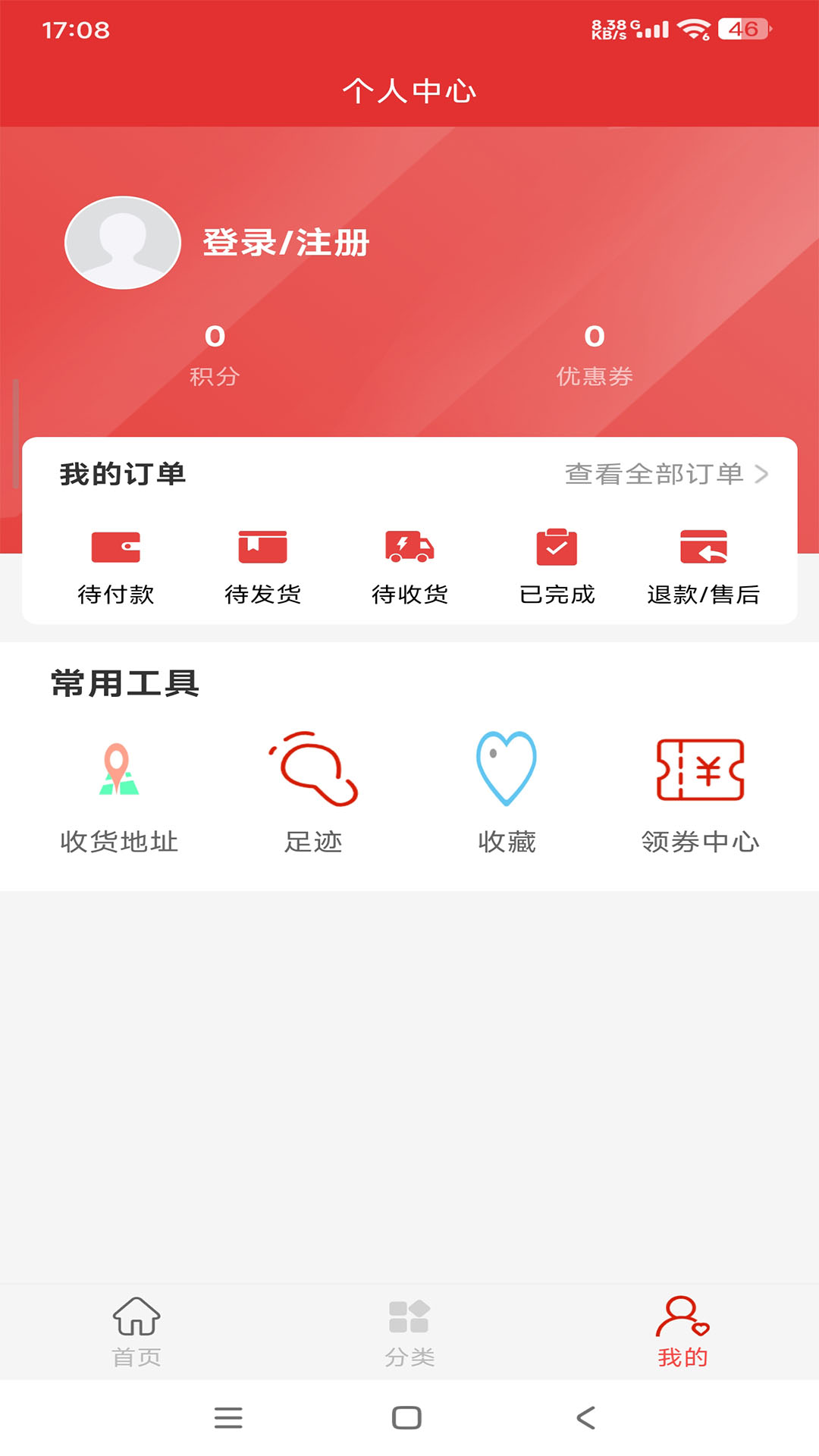The image size is (819, 1456).
Task: Click the profile avatar placeholder
Action: point(122,243)
